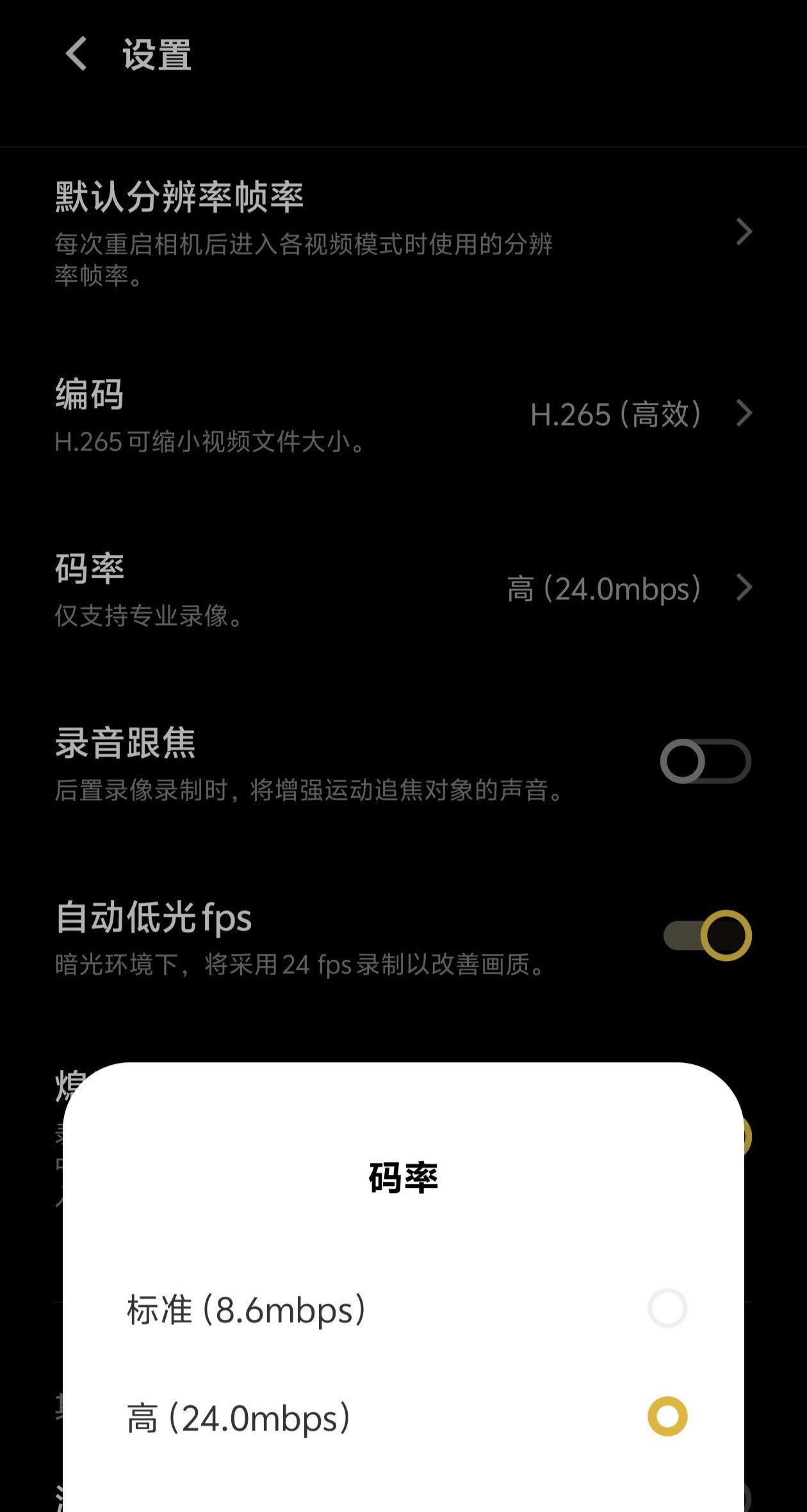Enable the 录音跟焦 switch

pos(705,761)
